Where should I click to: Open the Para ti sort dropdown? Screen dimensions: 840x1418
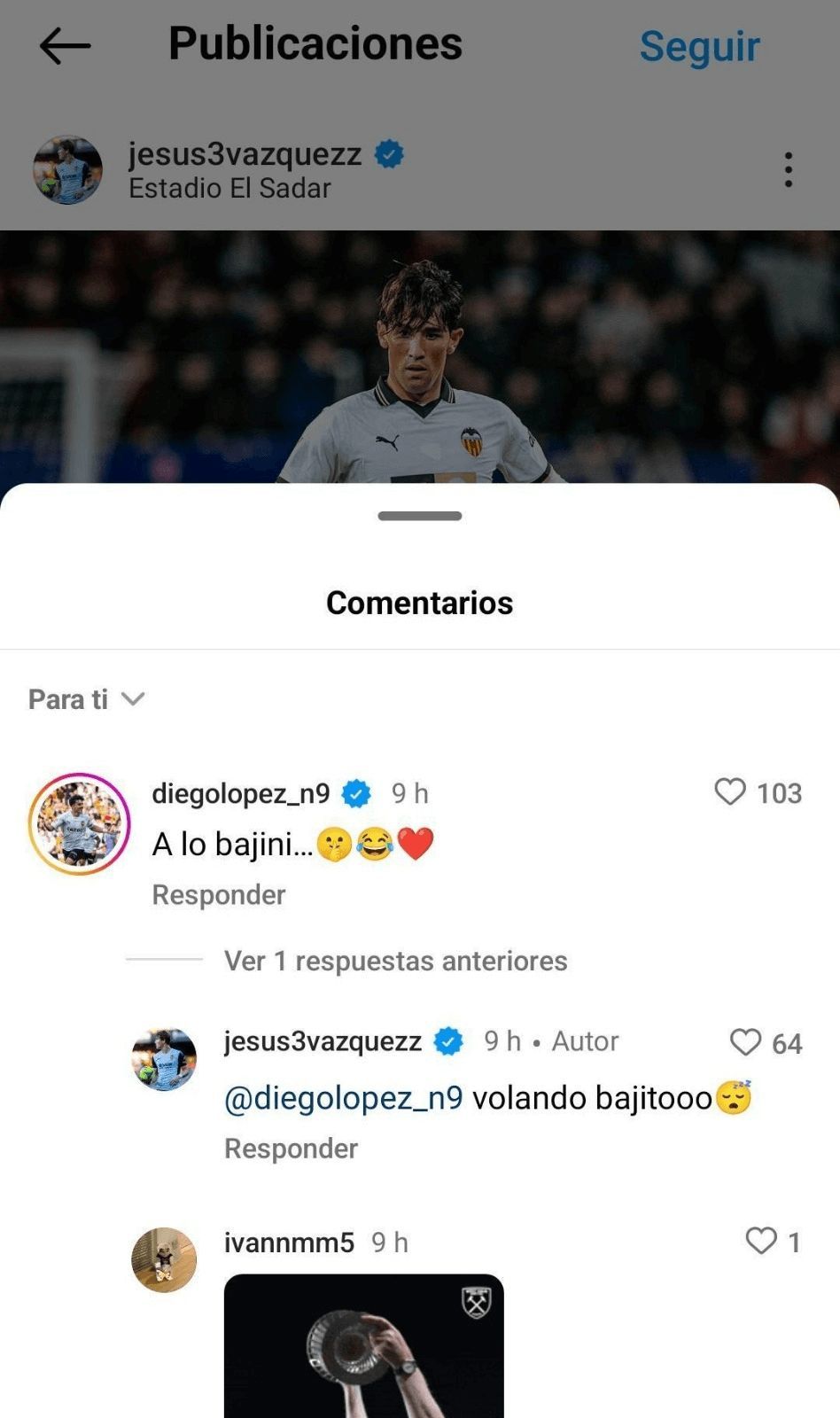(87, 699)
